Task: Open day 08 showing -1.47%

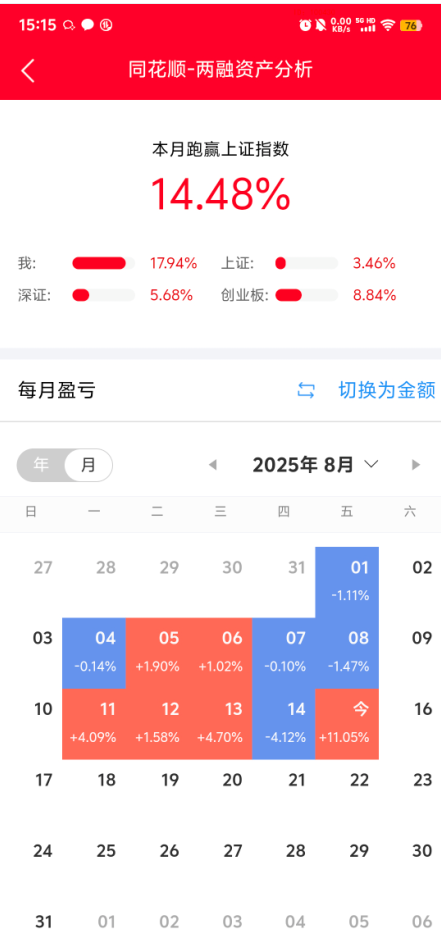Action: click(x=347, y=653)
